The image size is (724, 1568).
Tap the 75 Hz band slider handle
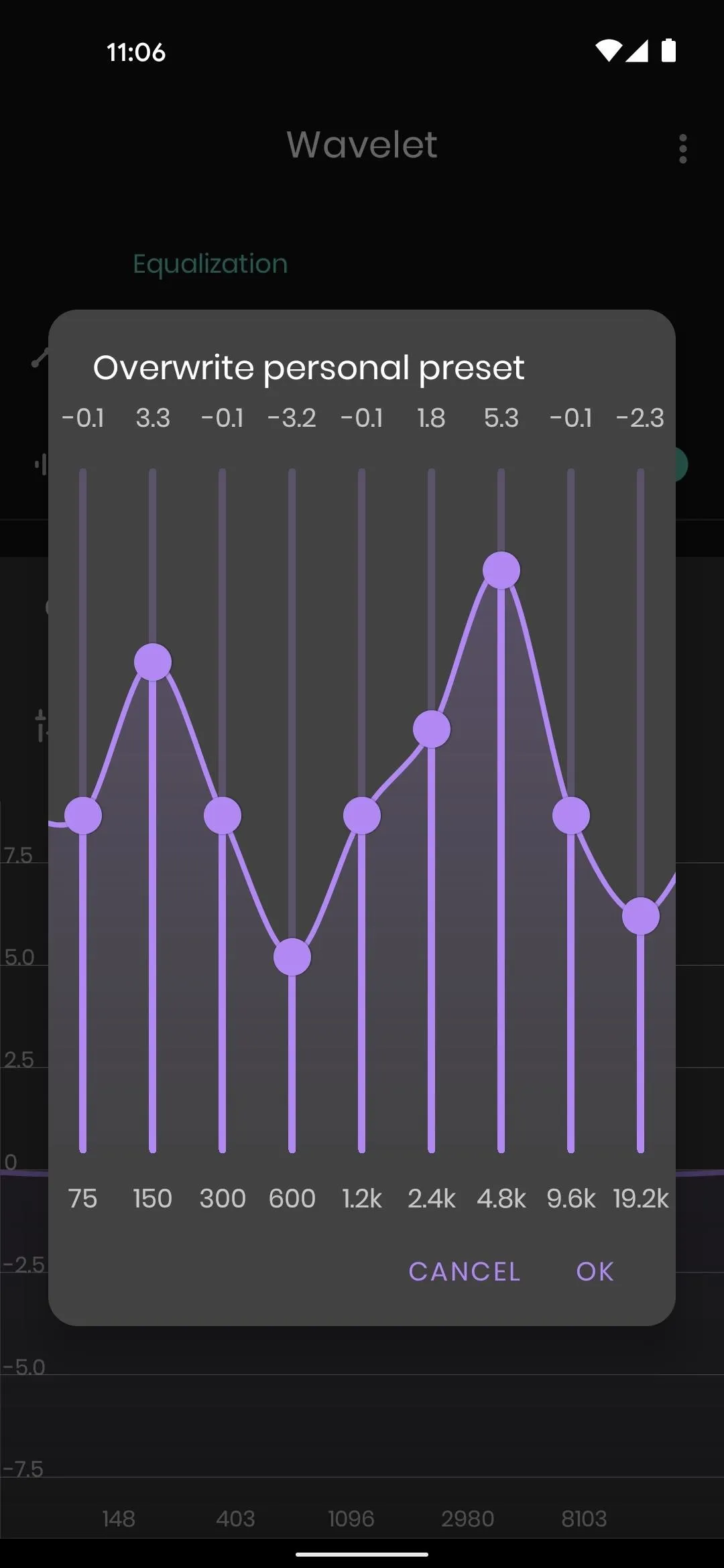83,815
